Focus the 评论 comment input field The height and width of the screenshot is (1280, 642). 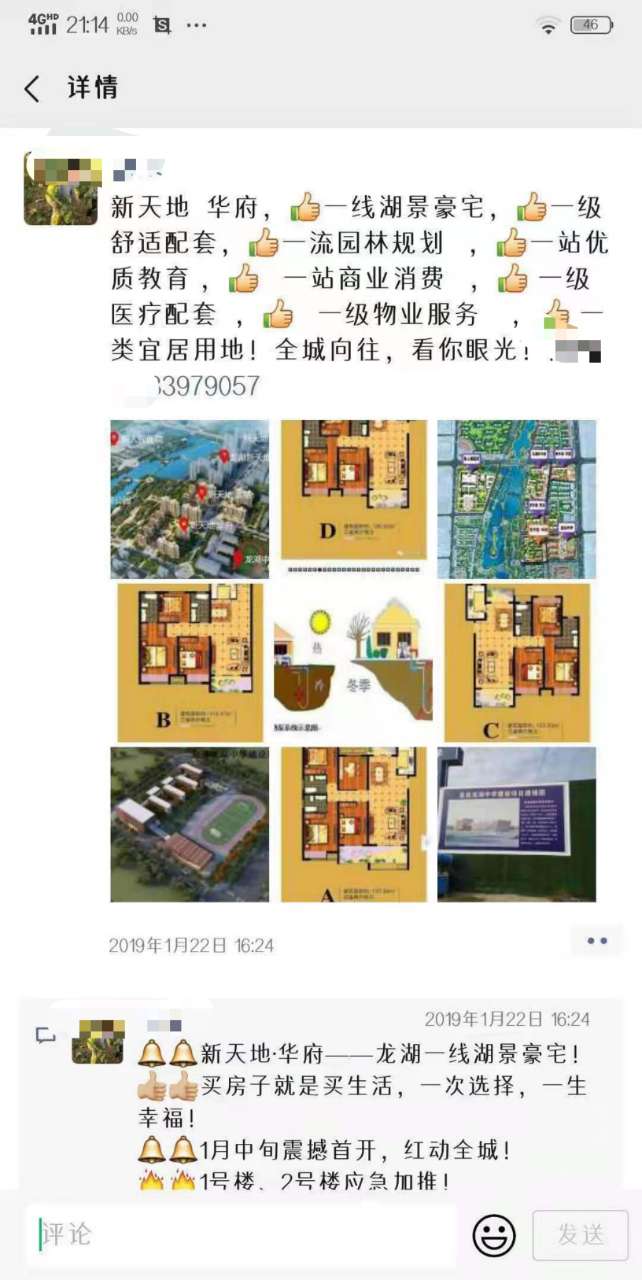coord(240,1235)
